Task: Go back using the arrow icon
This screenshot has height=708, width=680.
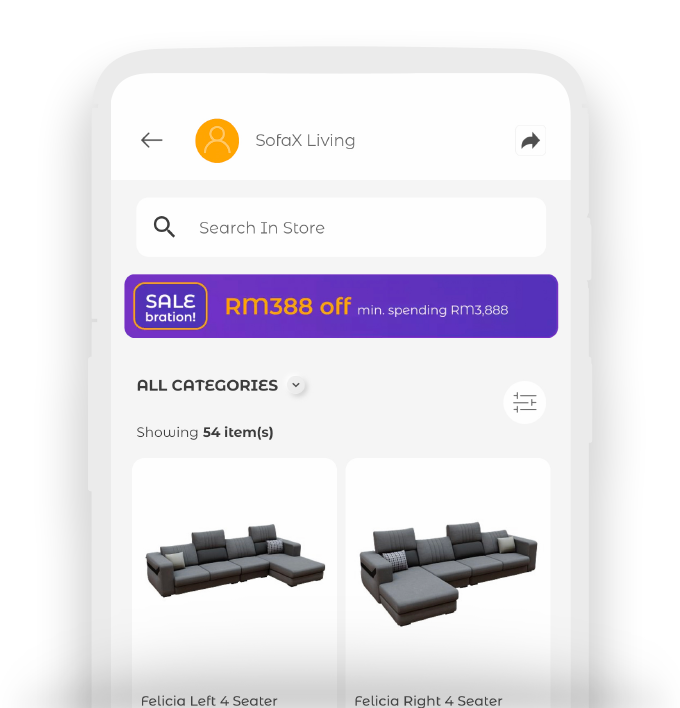Action: (x=152, y=140)
